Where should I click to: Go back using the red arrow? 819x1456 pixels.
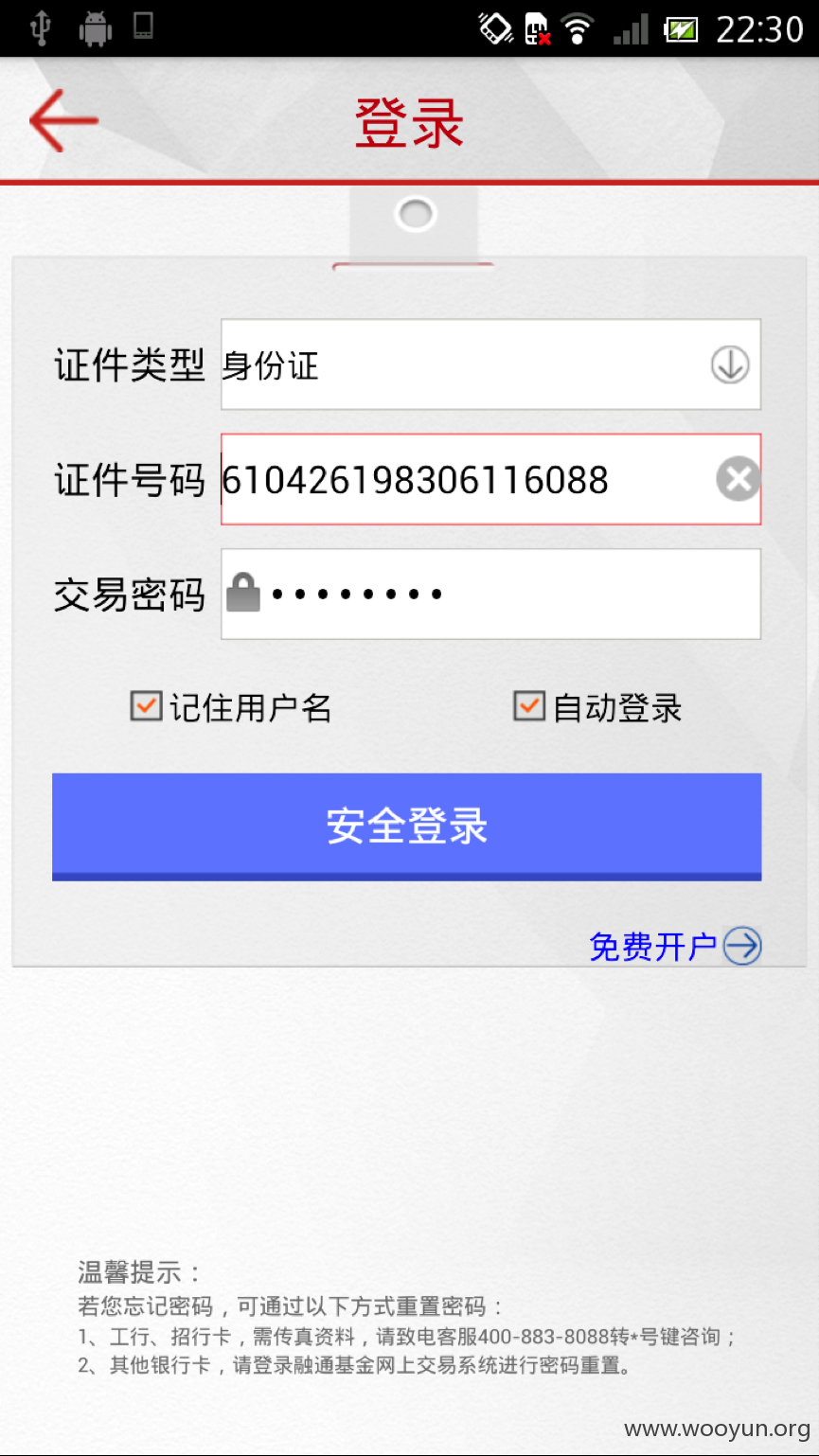(63, 120)
